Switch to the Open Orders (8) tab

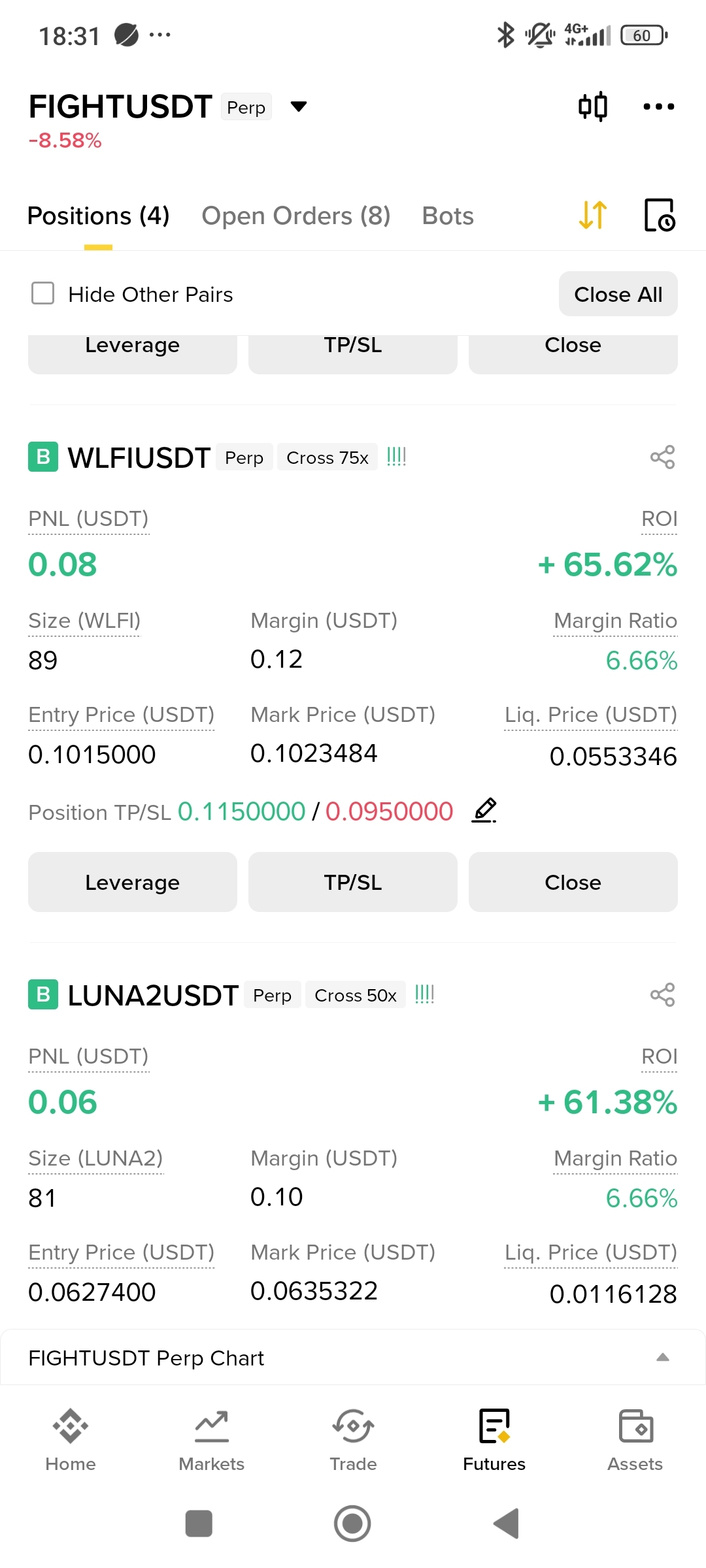295,216
